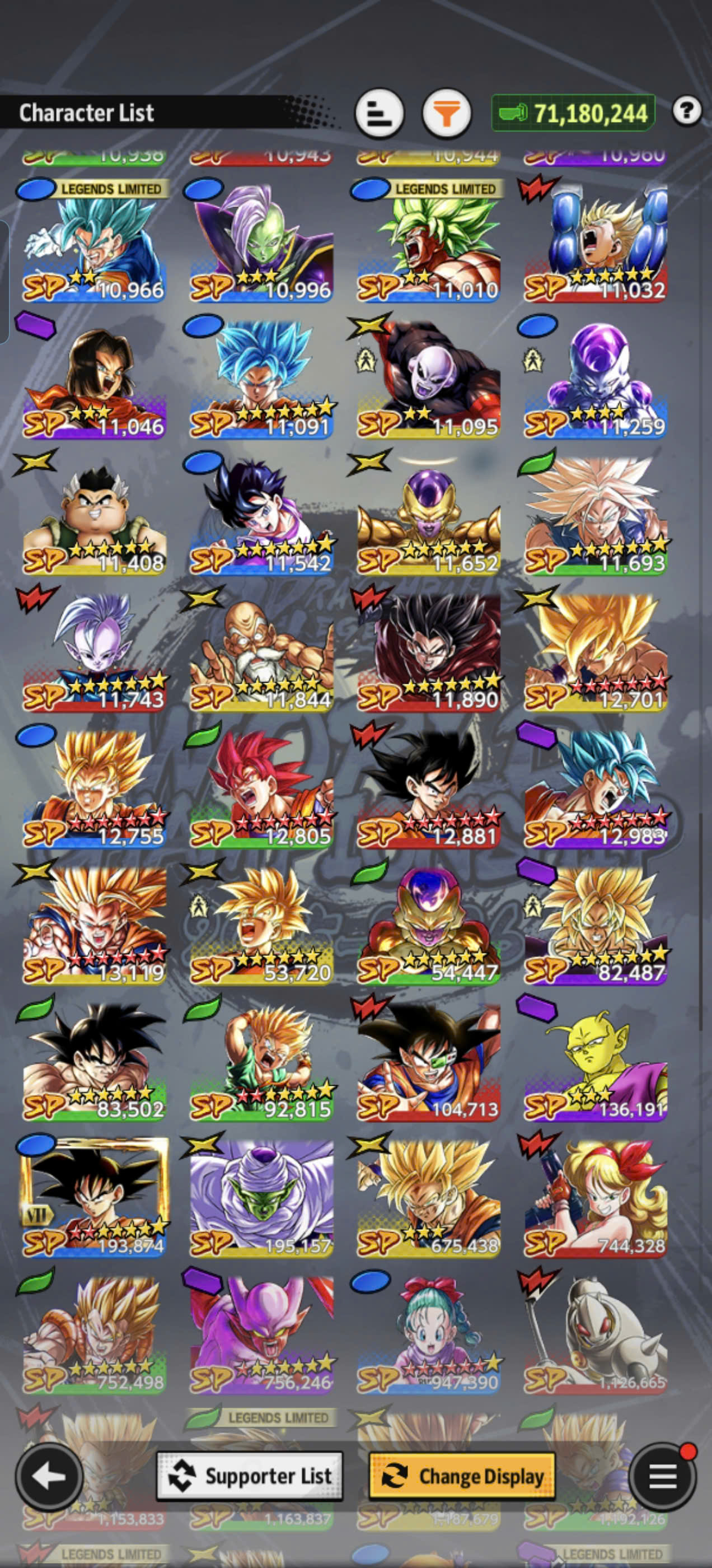Screen dimensions: 712x1568
Task: Open the orange filter funnel
Action: [x=447, y=113]
